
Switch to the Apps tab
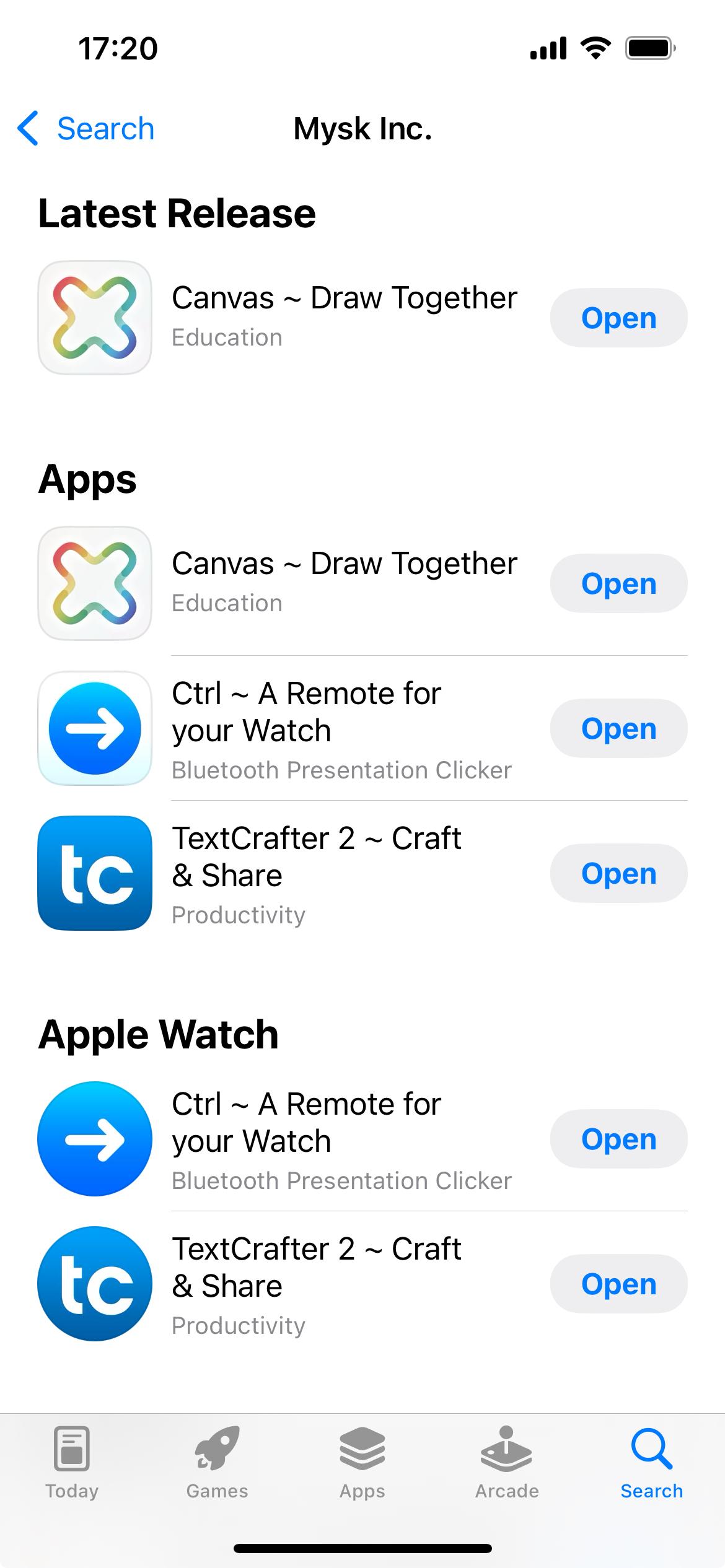[362, 1463]
